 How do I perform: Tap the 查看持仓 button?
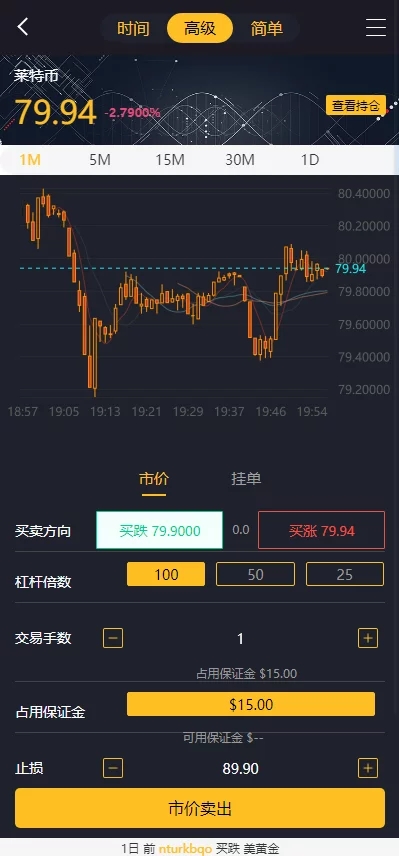click(x=356, y=105)
